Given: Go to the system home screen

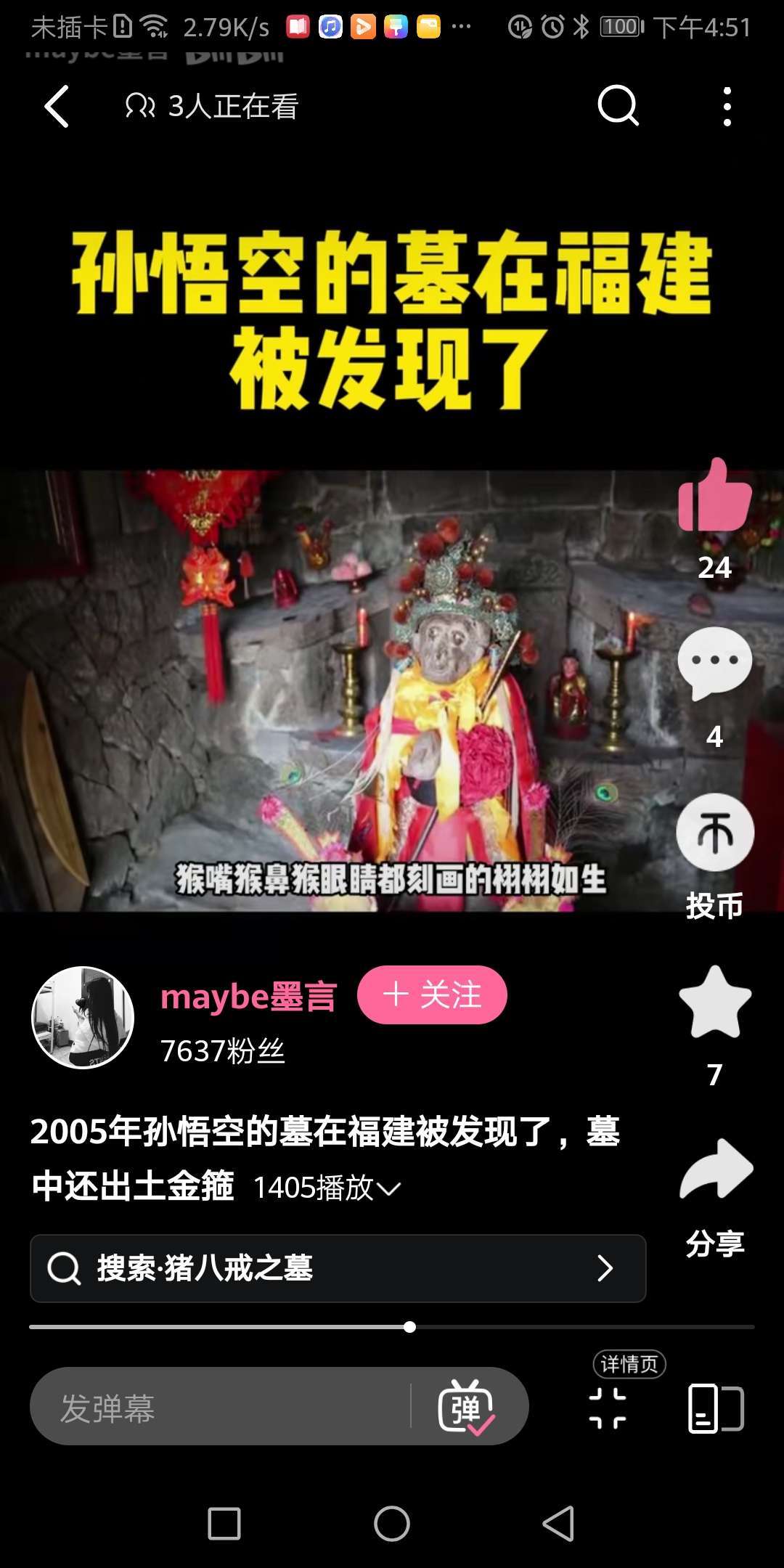Looking at the screenshot, I should 392,1523.
